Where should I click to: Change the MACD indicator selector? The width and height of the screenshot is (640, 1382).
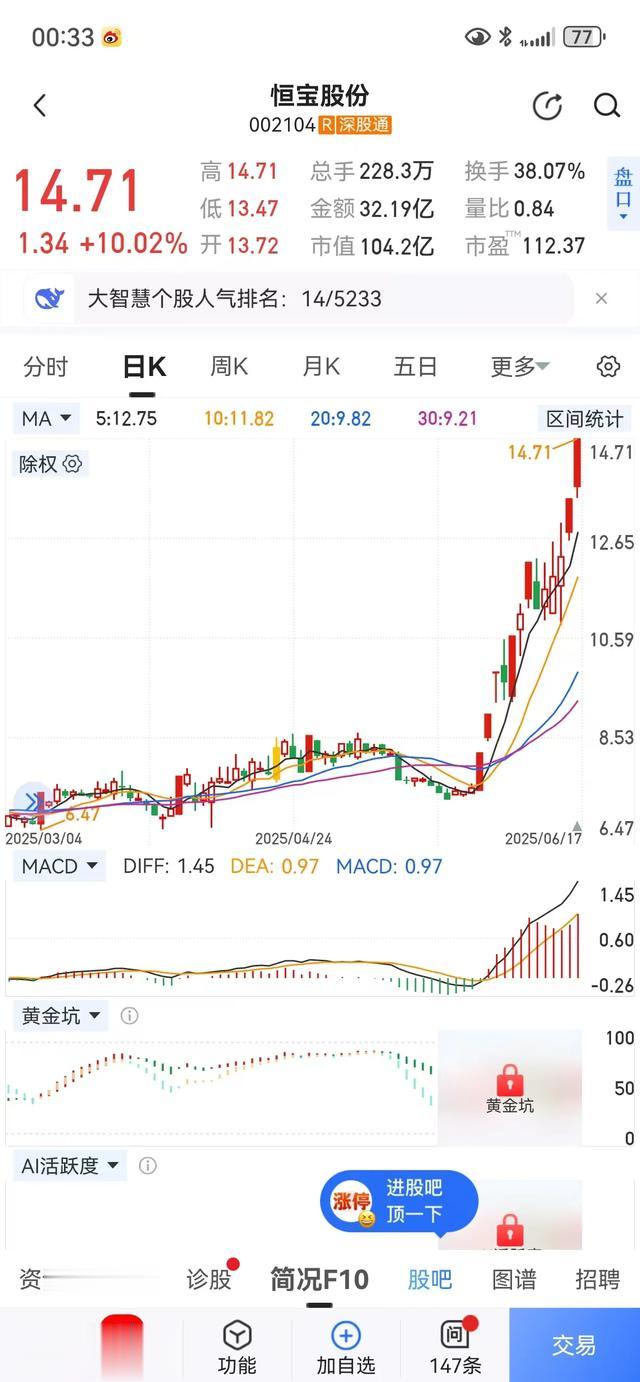(60, 866)
